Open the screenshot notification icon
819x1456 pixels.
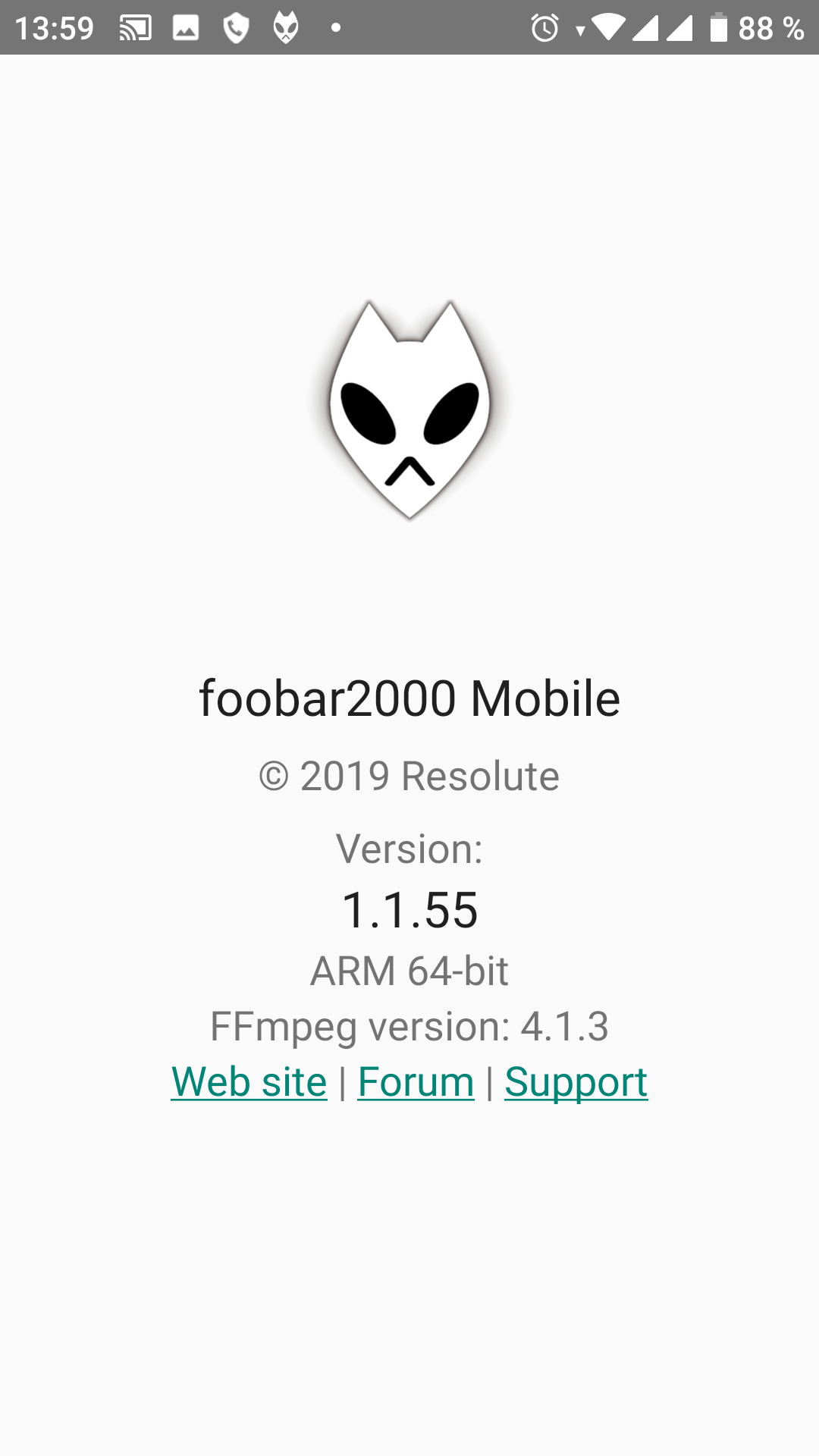(184, 28)
